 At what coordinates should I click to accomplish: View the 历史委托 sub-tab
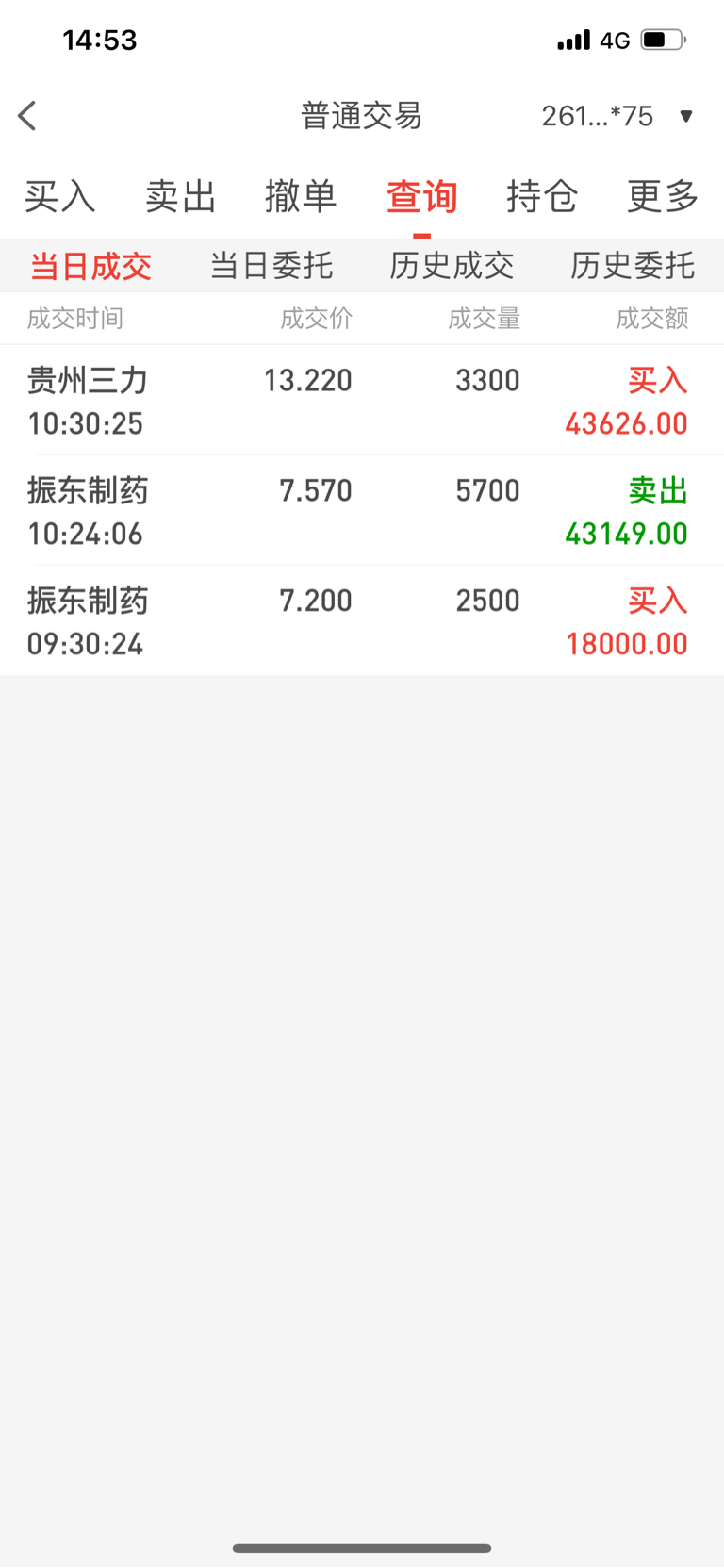point(633,266)
